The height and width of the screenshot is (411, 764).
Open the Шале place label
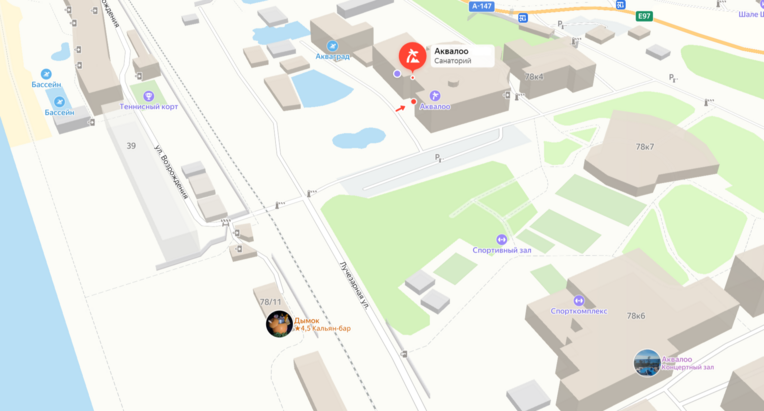[749, 15]
